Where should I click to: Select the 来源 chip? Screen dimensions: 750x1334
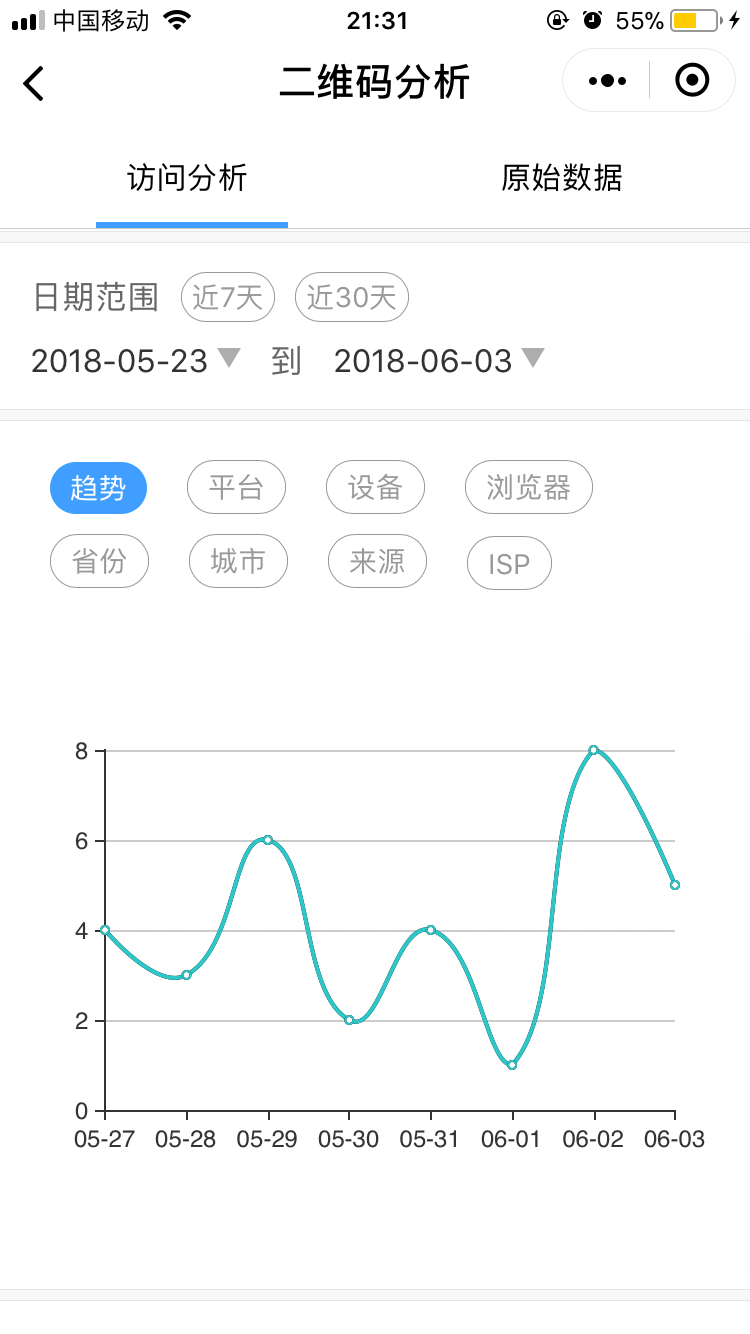pyautogui.click(x=377, y=562)
